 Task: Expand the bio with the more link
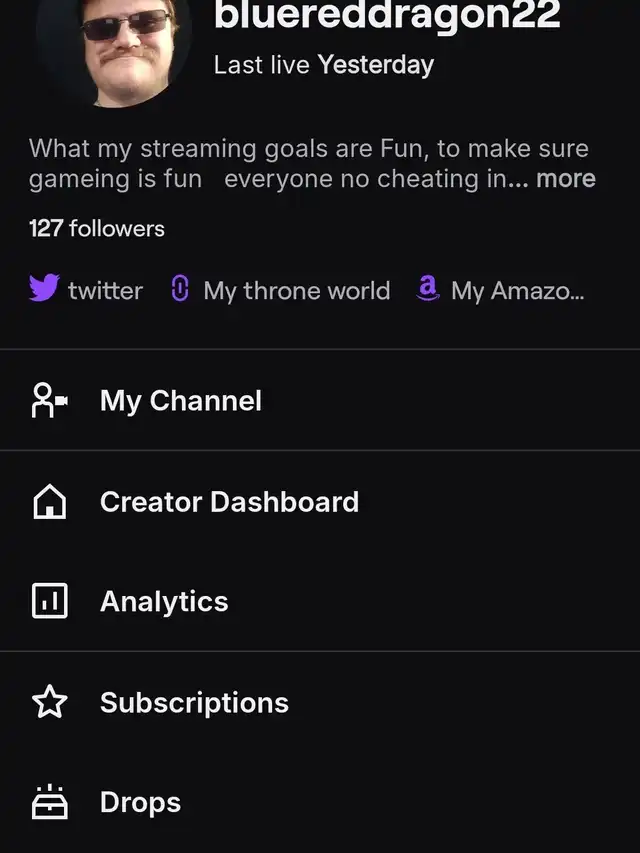pyautogui.click(x=565, y=180)
